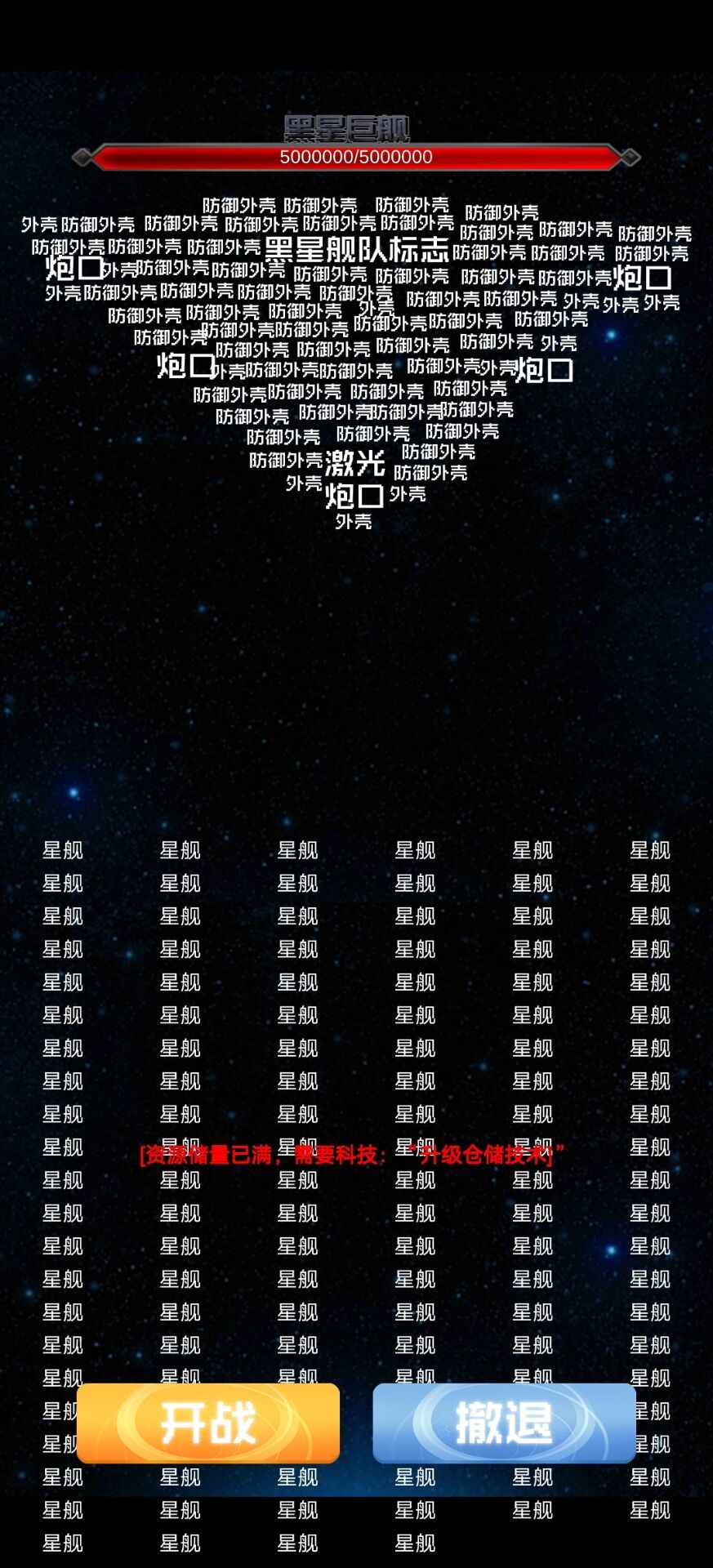
Task: Tap the 撤退 button to retreat
Action: (504, 1423)
